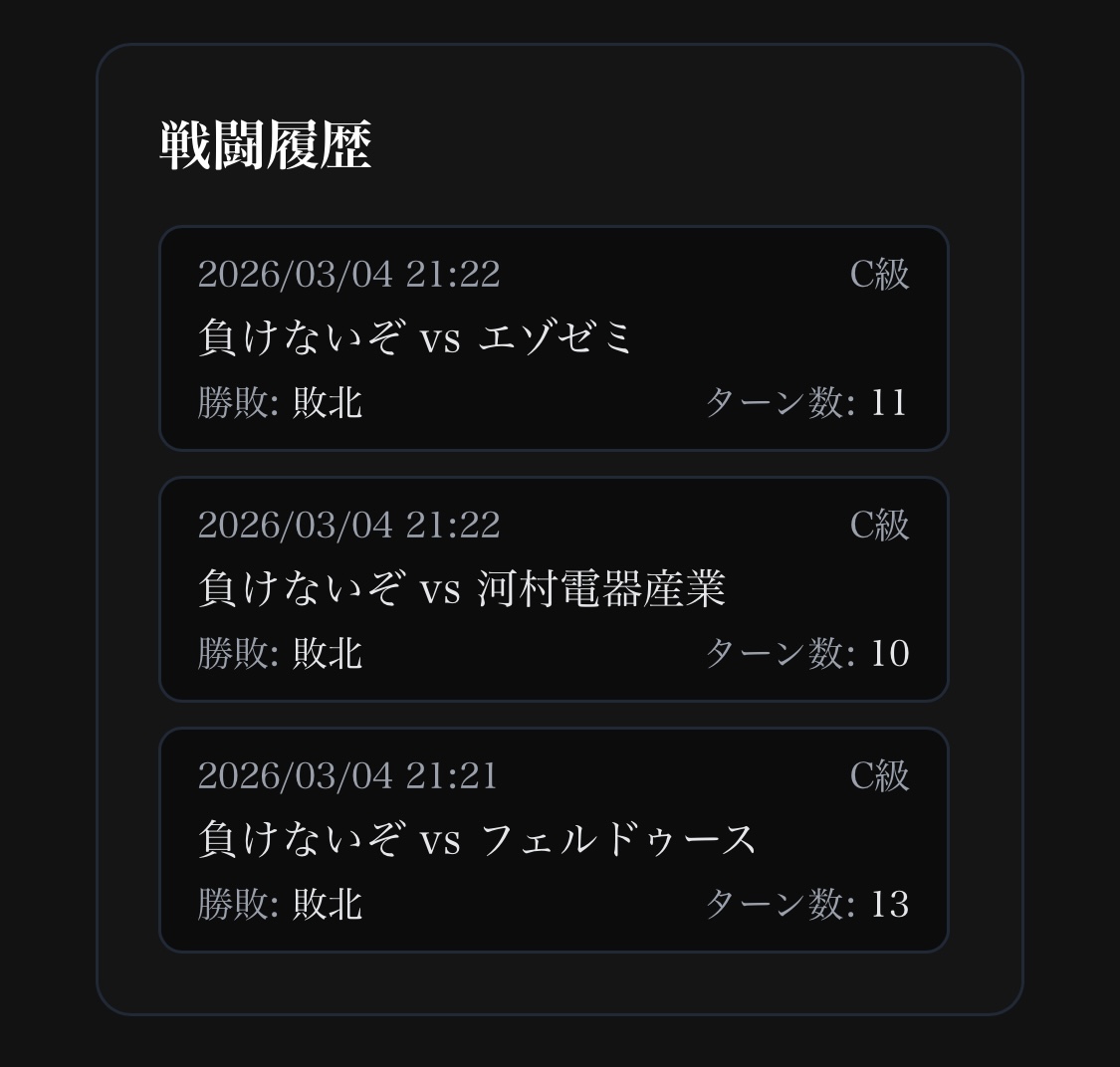View the battle versus 河村電器産業
Image resolution: width=1120 pixels, height=1067 pixels.
(x=553, y=589)
